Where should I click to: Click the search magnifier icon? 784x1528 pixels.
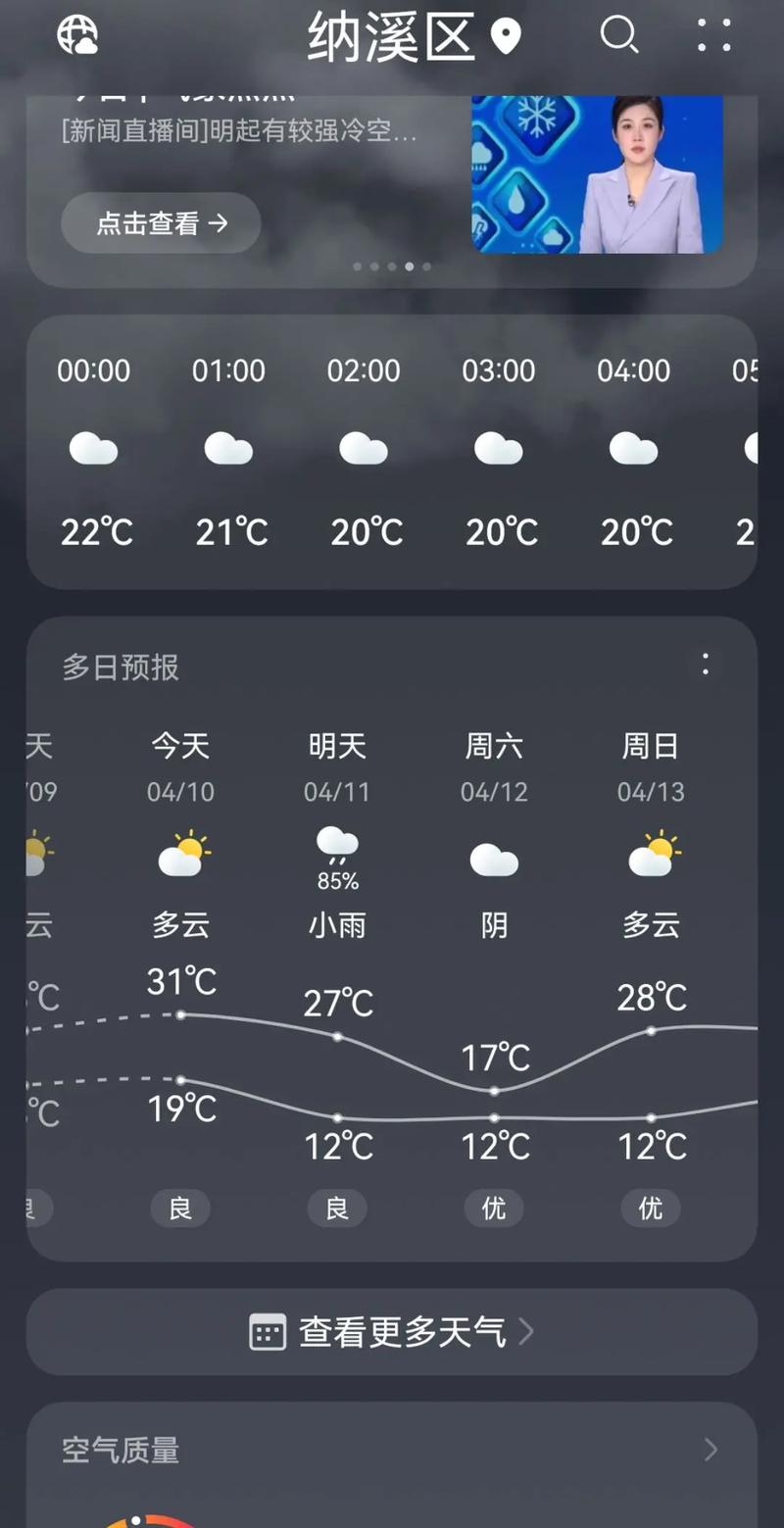pyautogui.click(x=619, y=35)
